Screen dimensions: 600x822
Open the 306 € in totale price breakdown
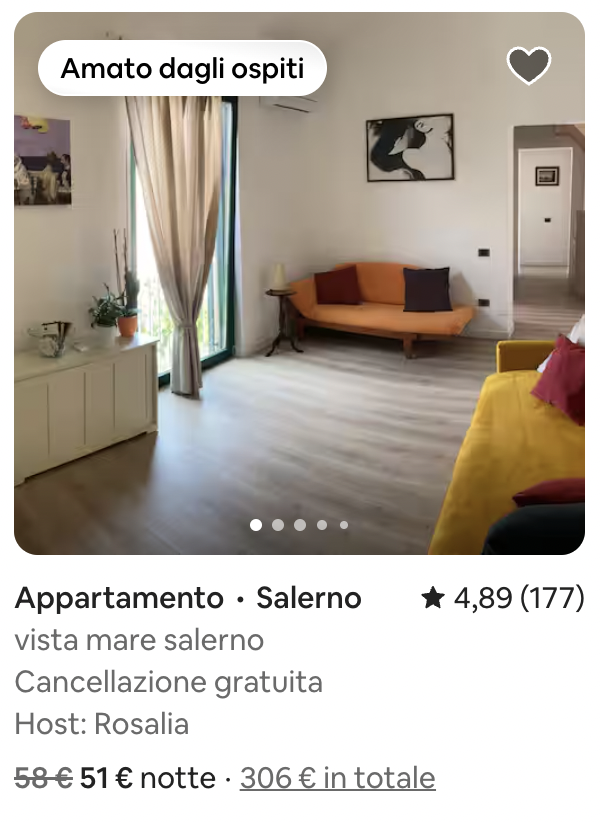coord(337,778)
